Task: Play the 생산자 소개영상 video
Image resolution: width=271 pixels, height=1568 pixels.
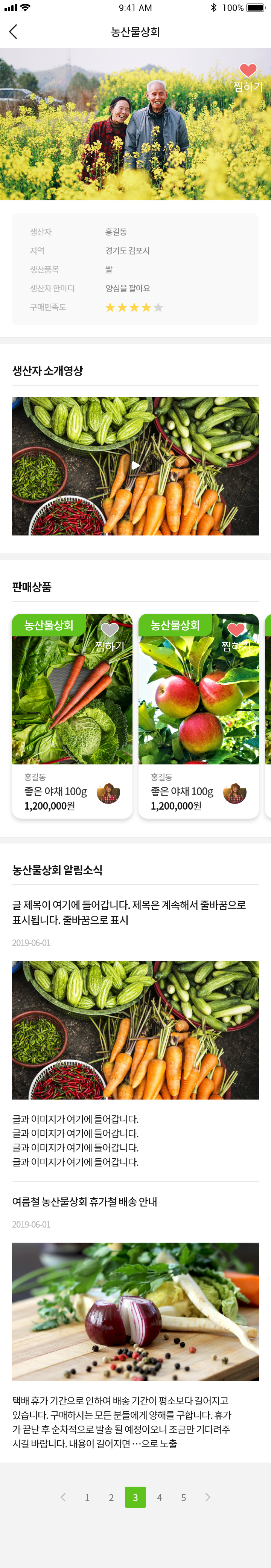Action: pos(135,466)
